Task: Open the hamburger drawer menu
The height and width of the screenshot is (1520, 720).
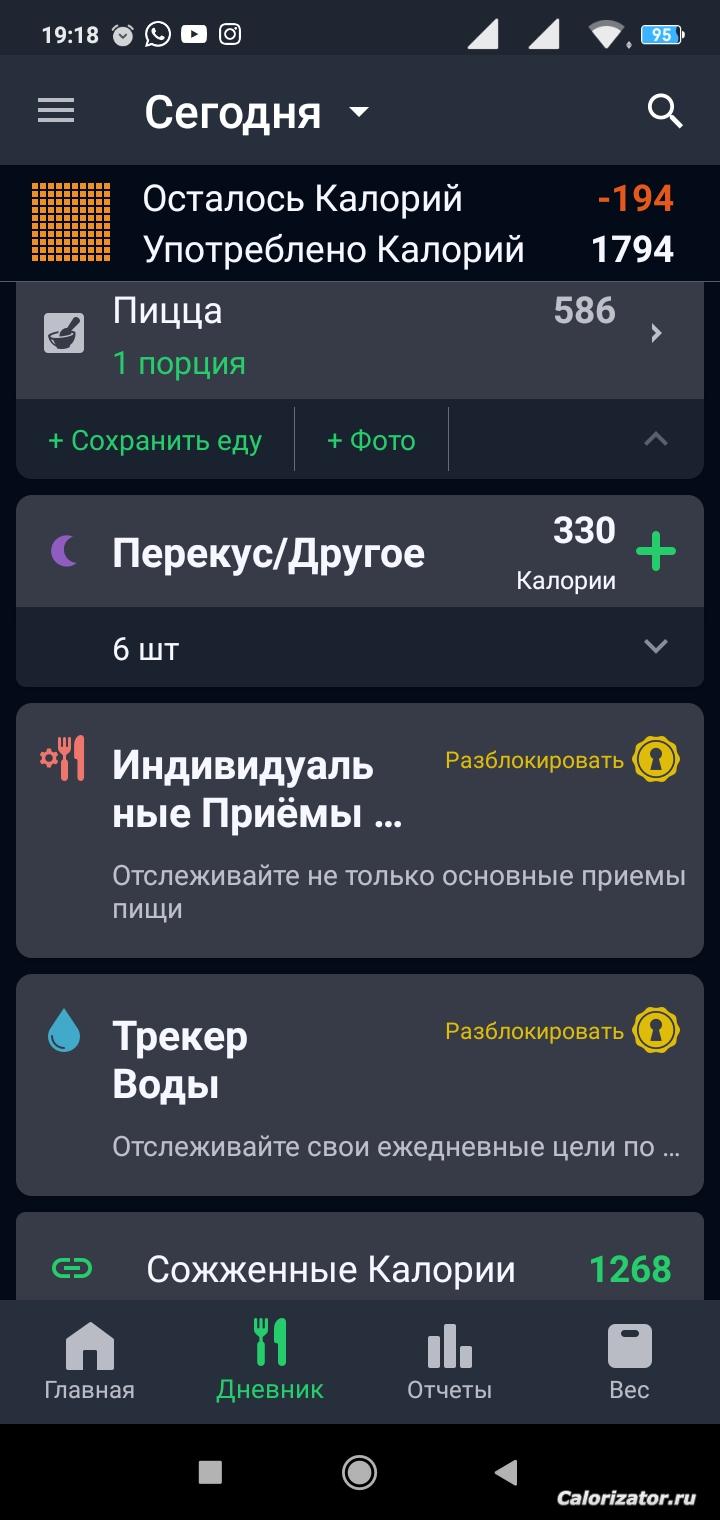Action: point(56,111)
